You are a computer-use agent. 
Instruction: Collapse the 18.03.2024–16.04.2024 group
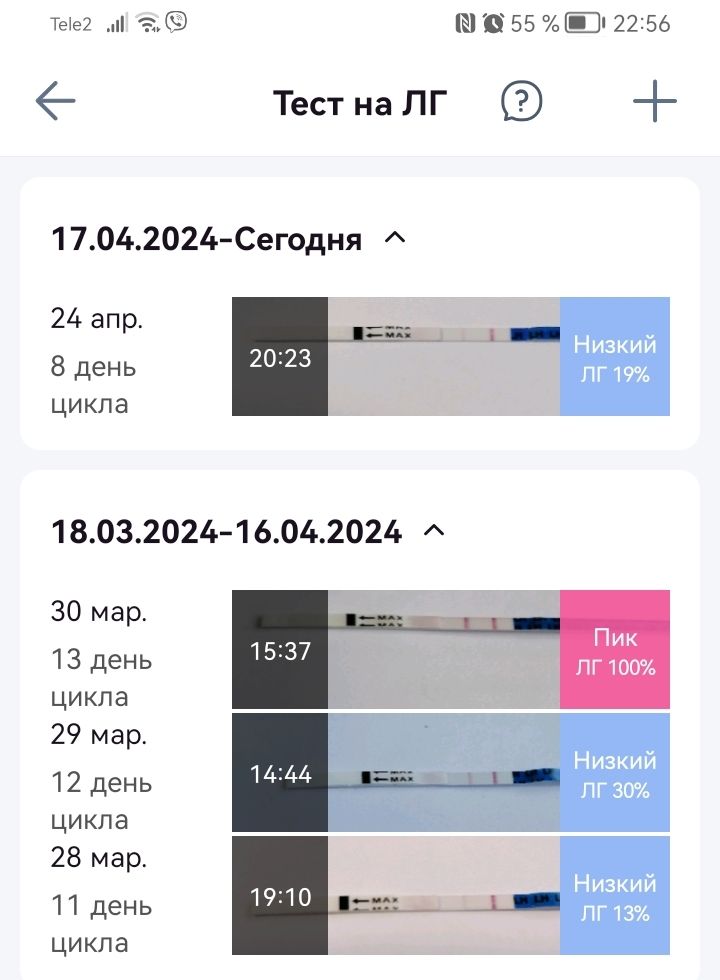(x=434, y=531)
